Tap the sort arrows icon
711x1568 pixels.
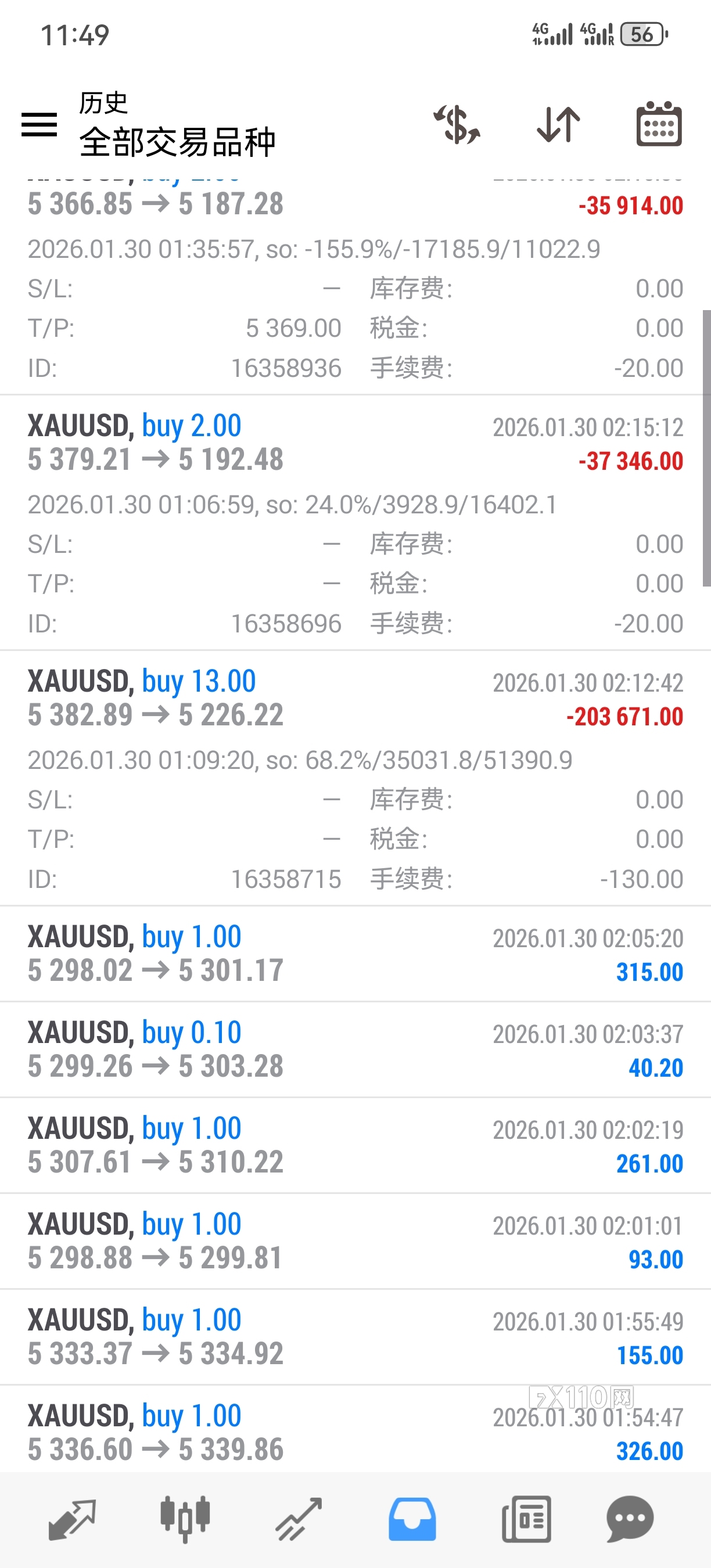558,125
